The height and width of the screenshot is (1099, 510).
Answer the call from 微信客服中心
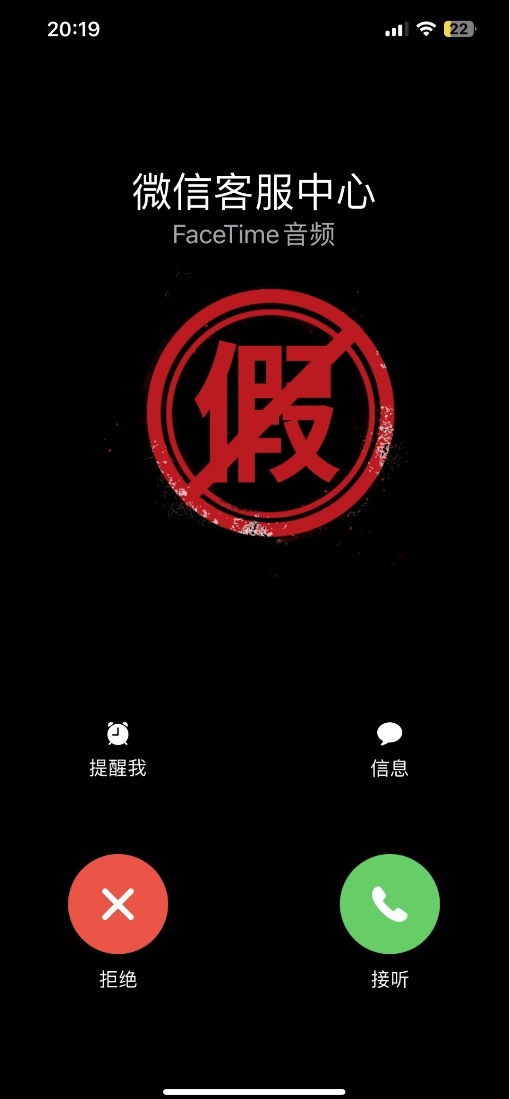click(390, 903)
